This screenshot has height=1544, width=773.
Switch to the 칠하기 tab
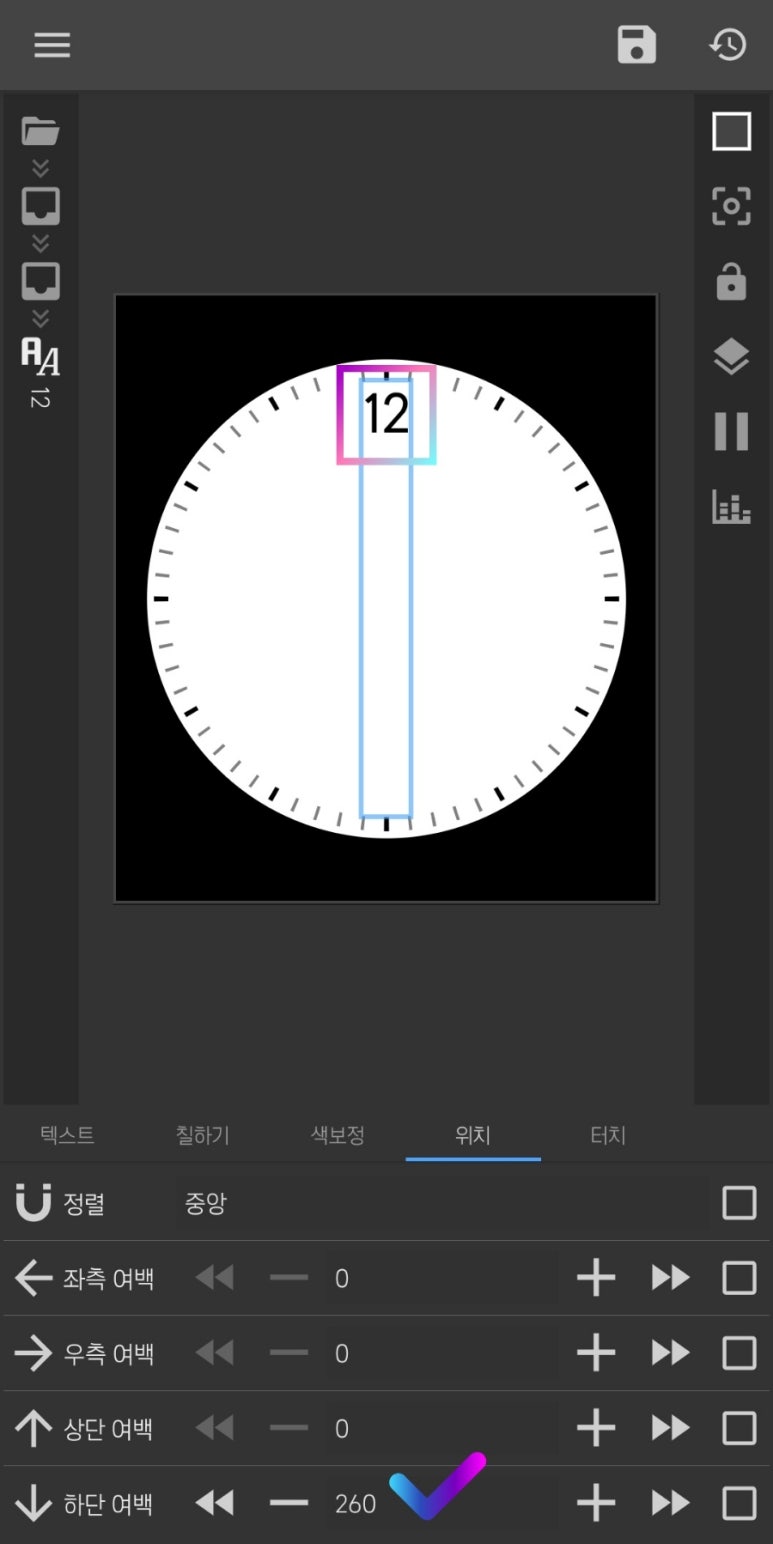point(202,1135)
